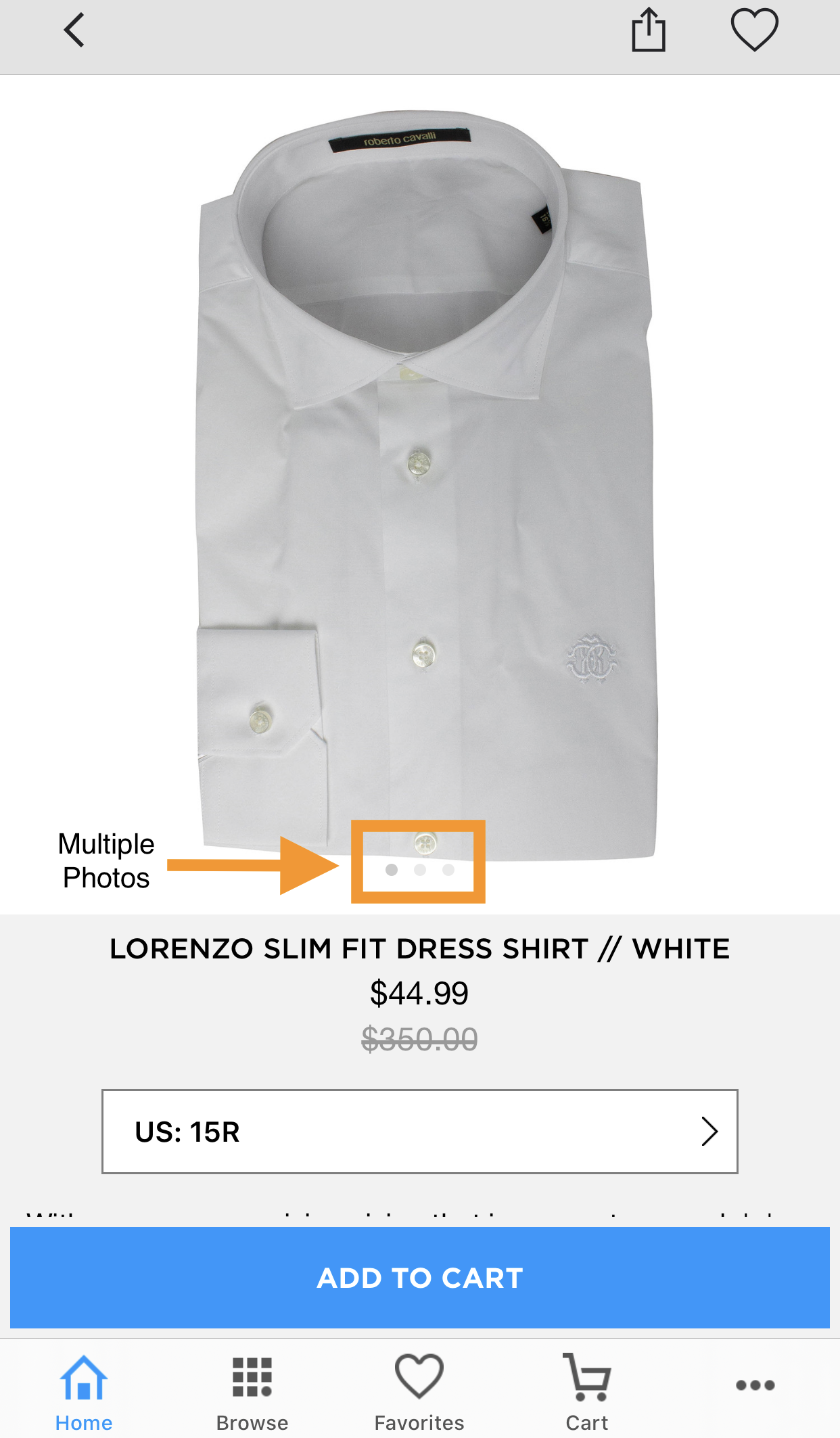The height and width of the screenshot is (1438, 840).
Task: Open the US: 15R size selector
Action: point(419,1131)
